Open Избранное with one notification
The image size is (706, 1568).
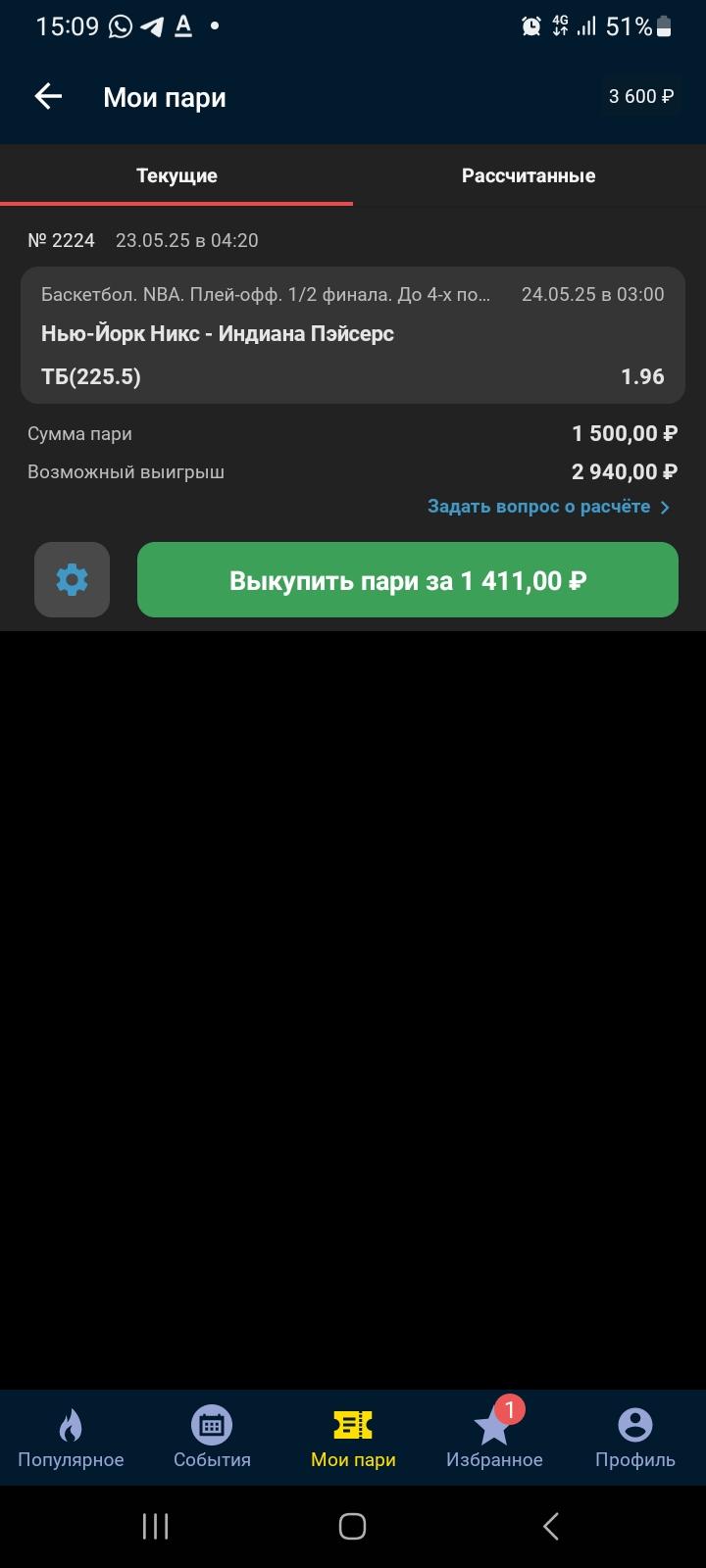click(x=494, y=1437)
